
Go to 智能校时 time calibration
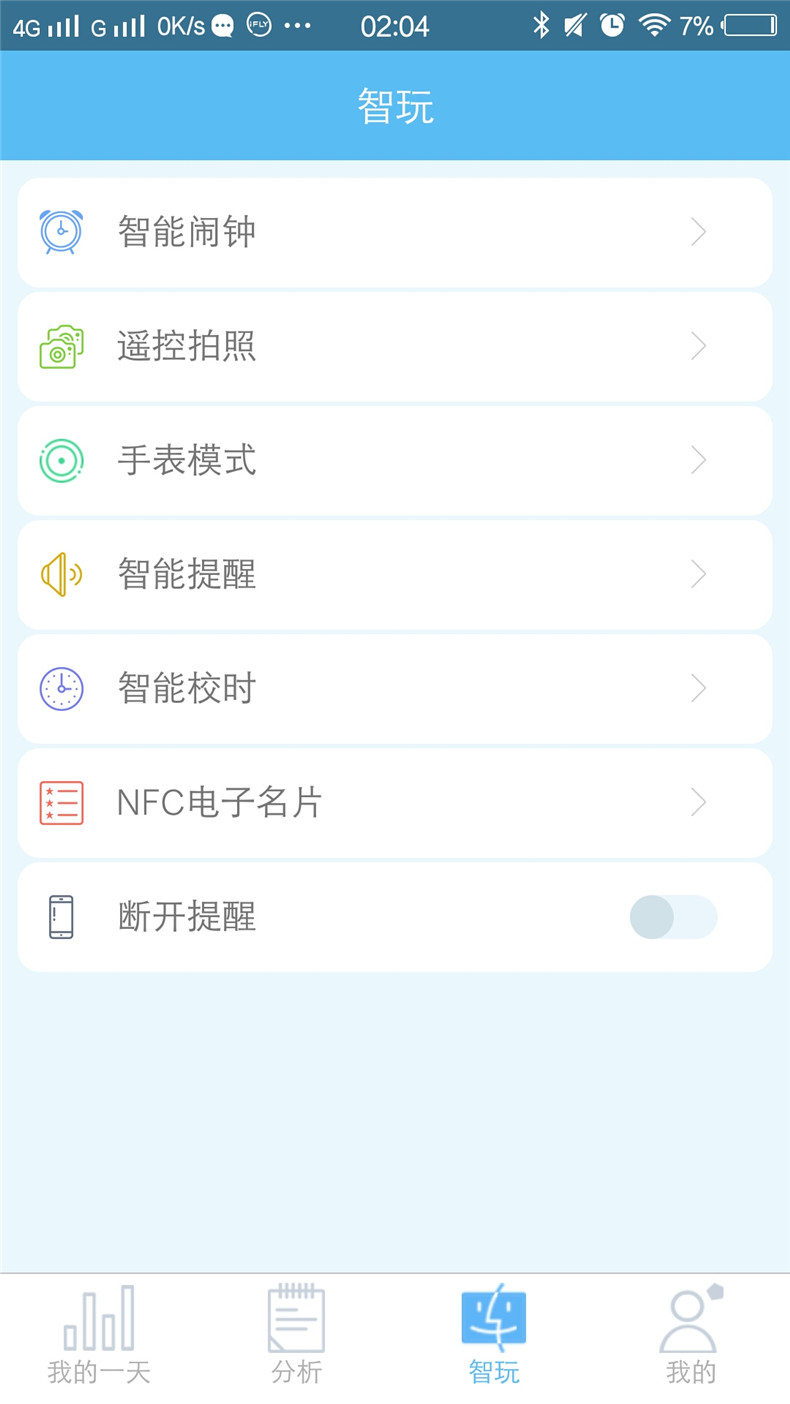point(394,688)
